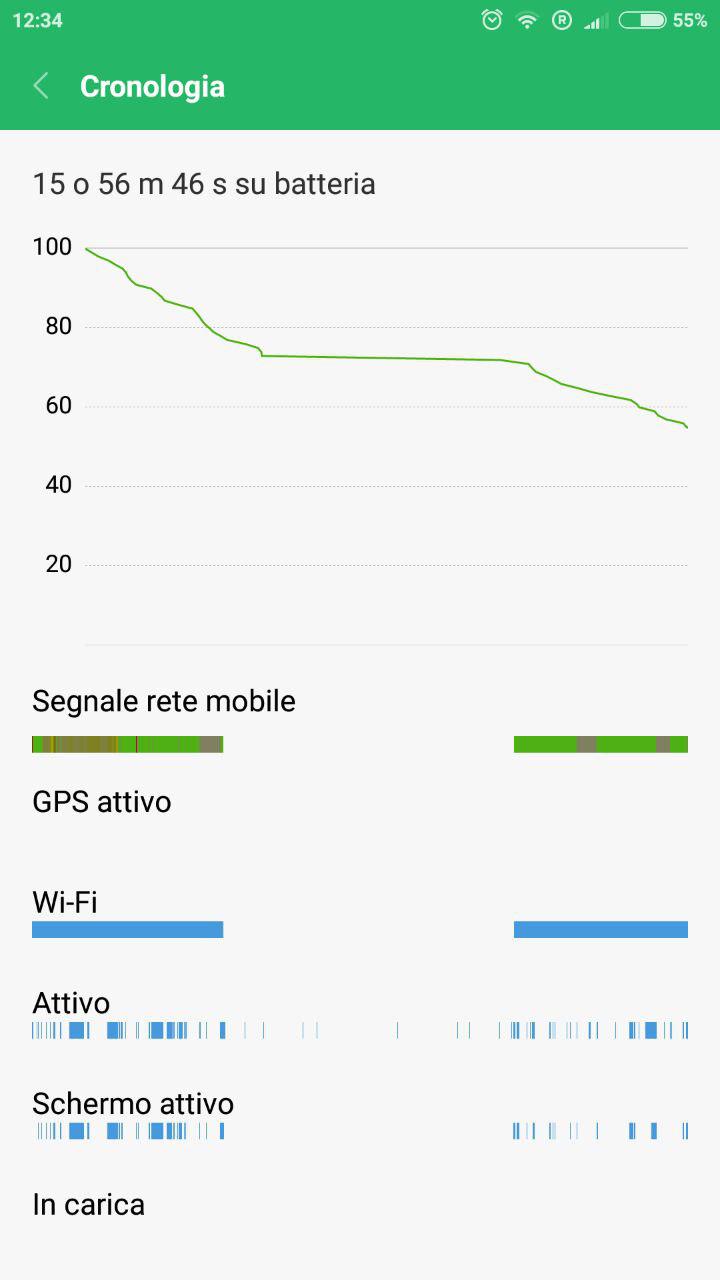The width and height of the screenshot is (720, 1280).
Task: Go back from the Cronologia screen
Action: [x=41, y=86]
